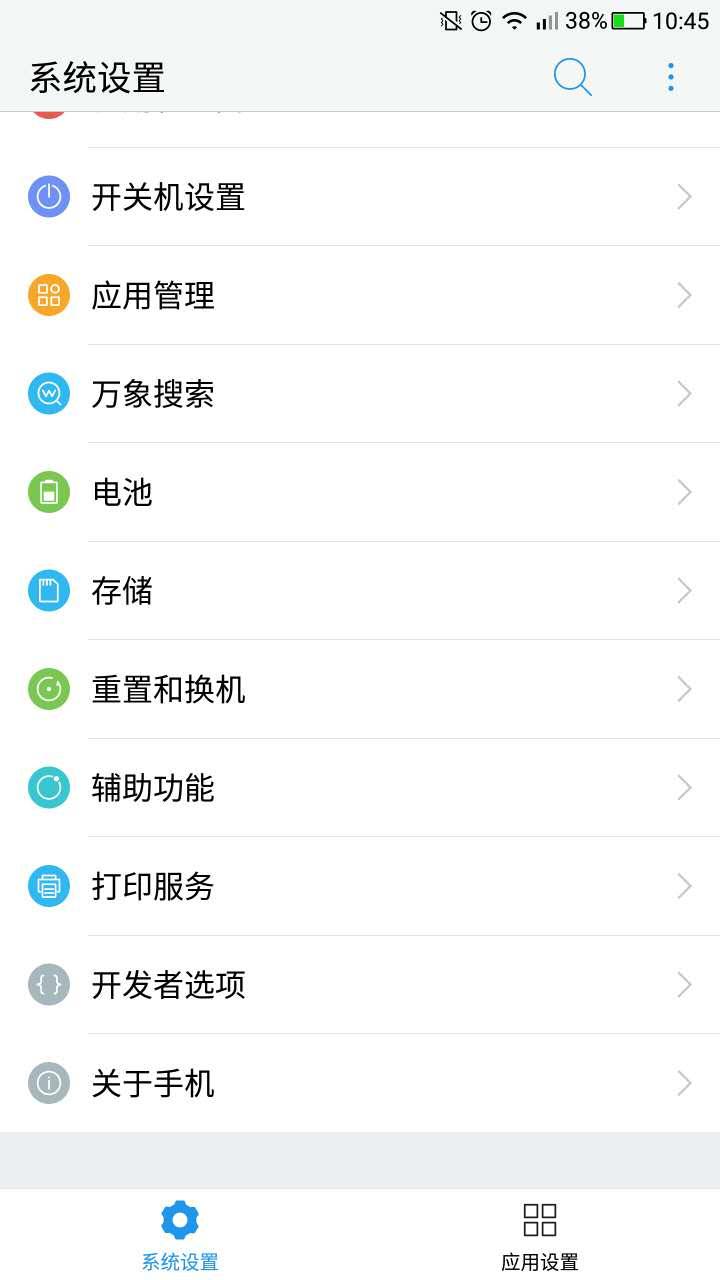Tap the 电池 battery icon
720x1280 pixels.
coord(48,492)
